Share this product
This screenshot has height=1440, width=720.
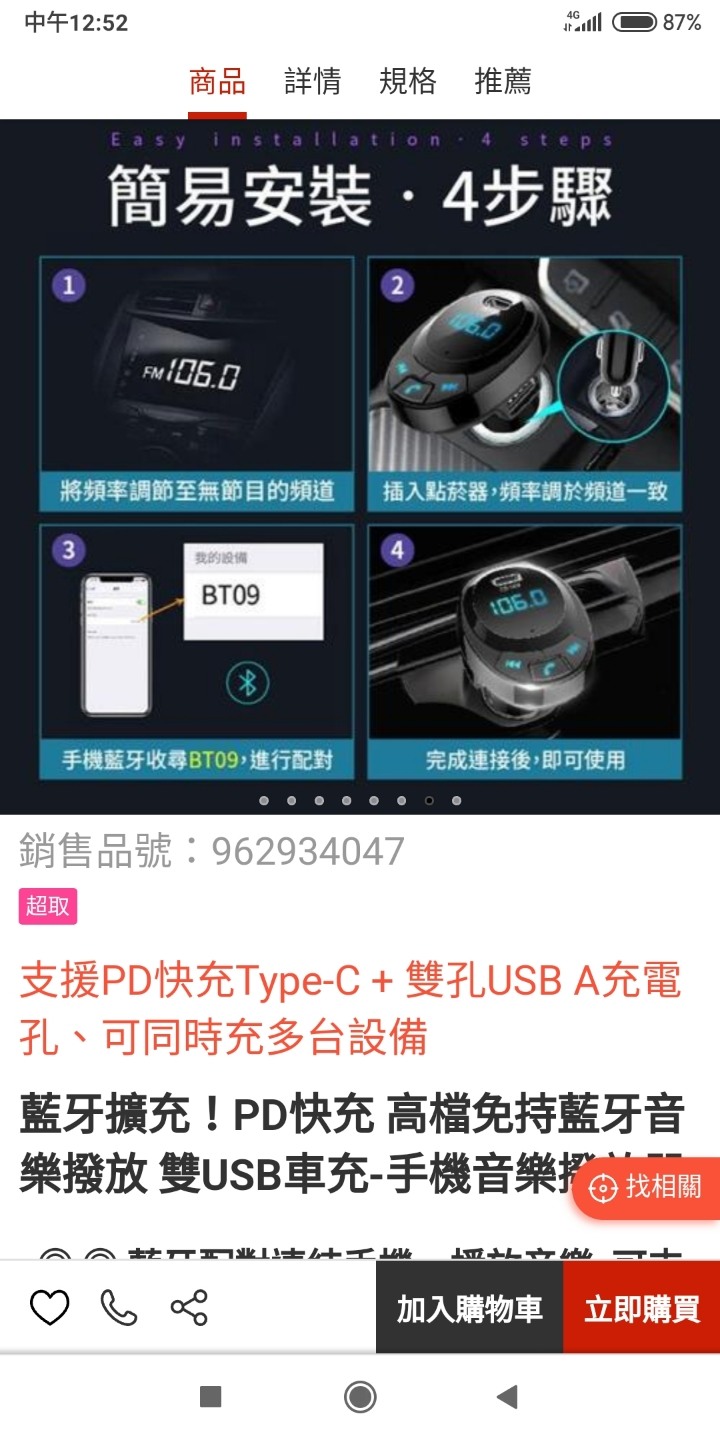[189, 1308]
